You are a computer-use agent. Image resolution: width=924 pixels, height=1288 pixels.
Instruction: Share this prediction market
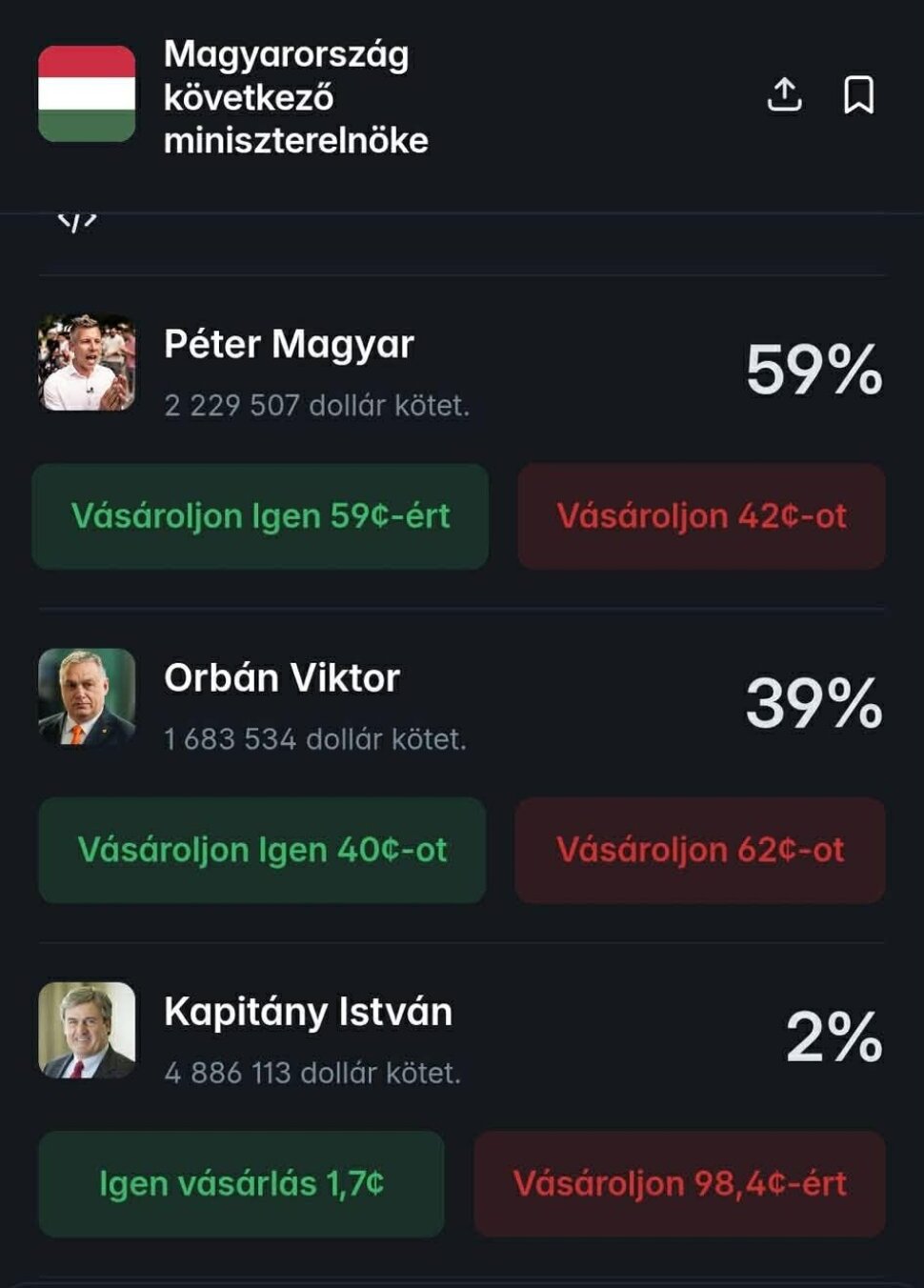784,95
